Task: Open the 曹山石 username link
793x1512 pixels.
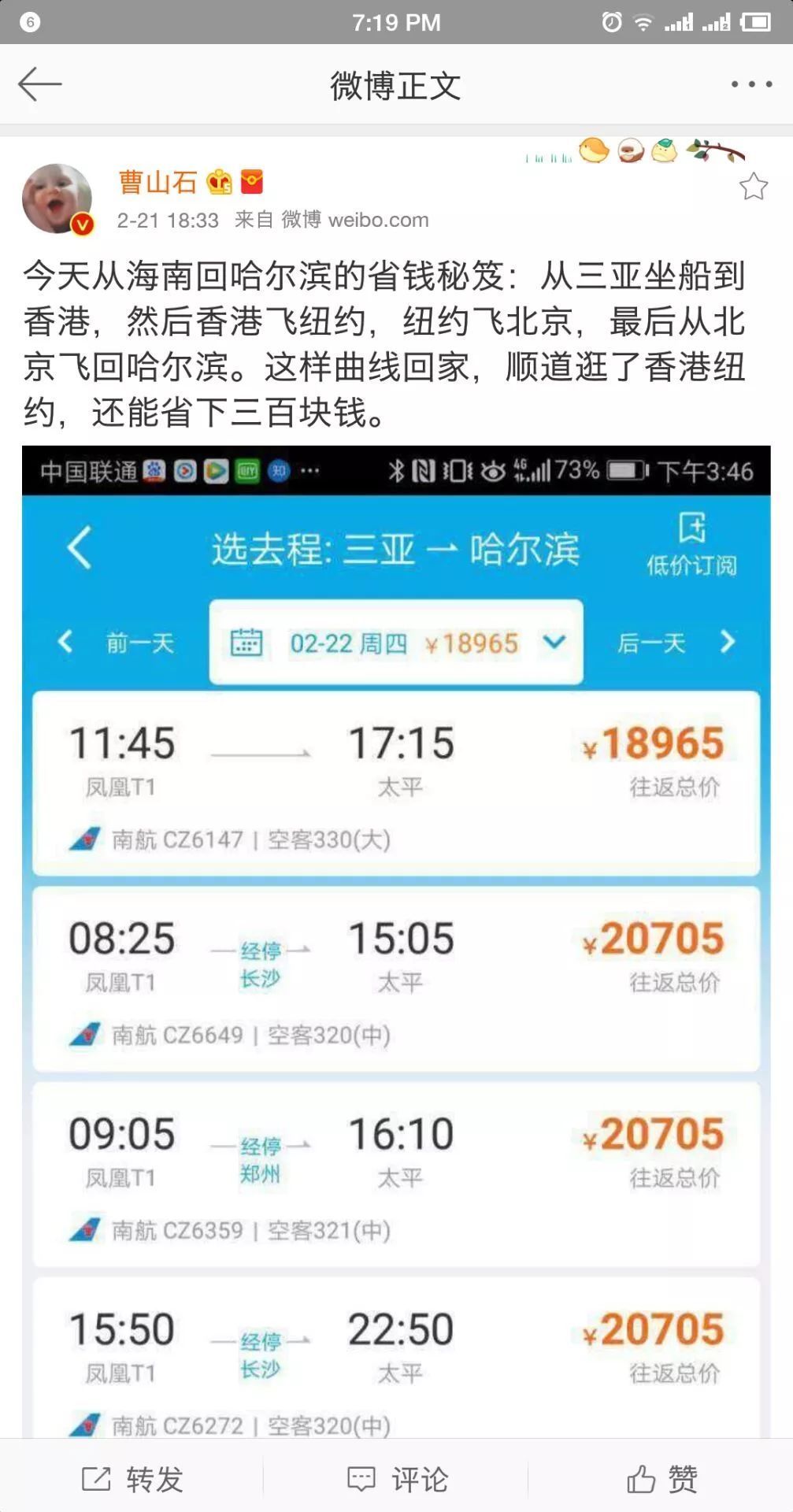Action: 157,183
